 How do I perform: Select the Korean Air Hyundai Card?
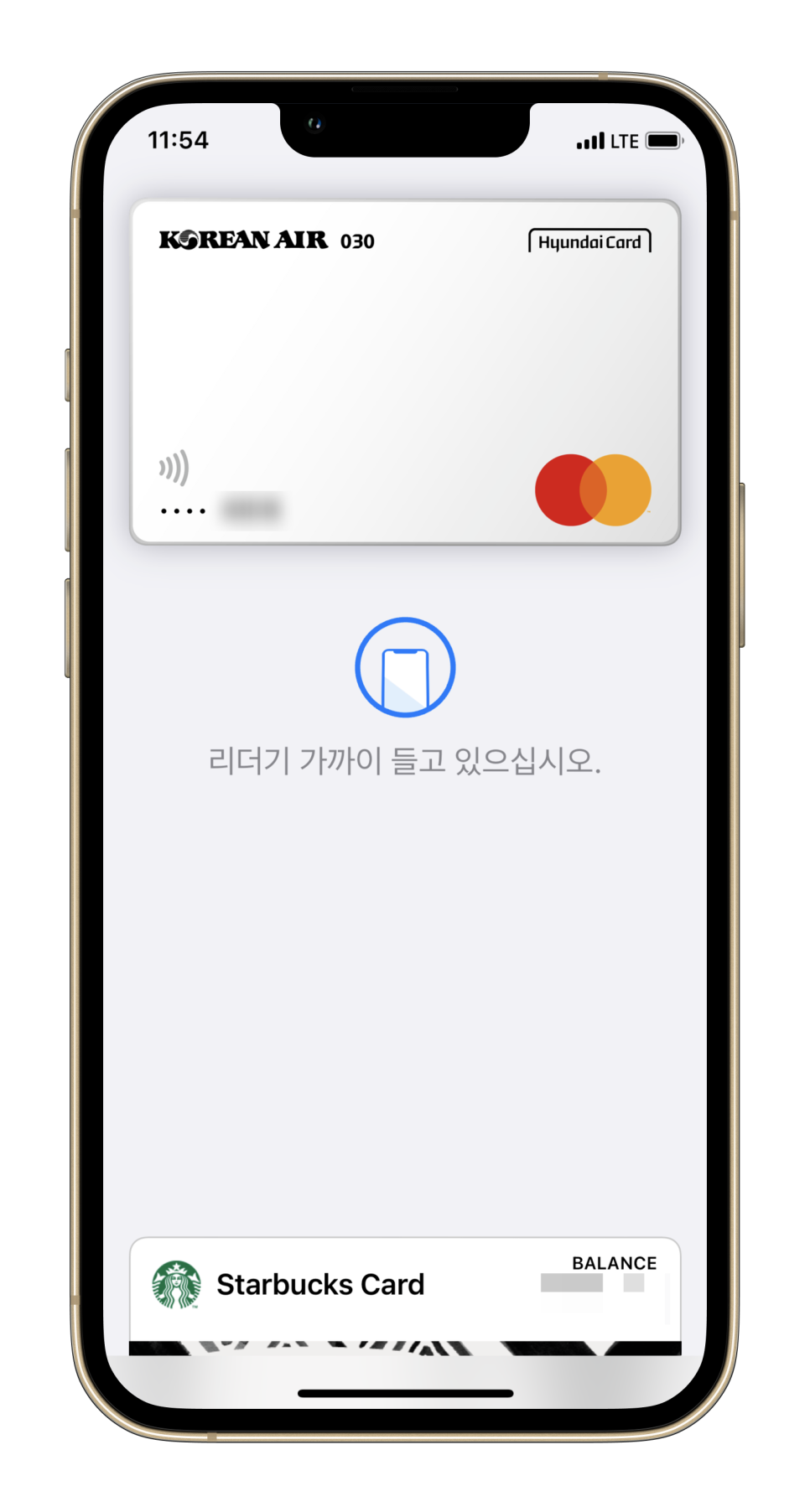(405, 372)
